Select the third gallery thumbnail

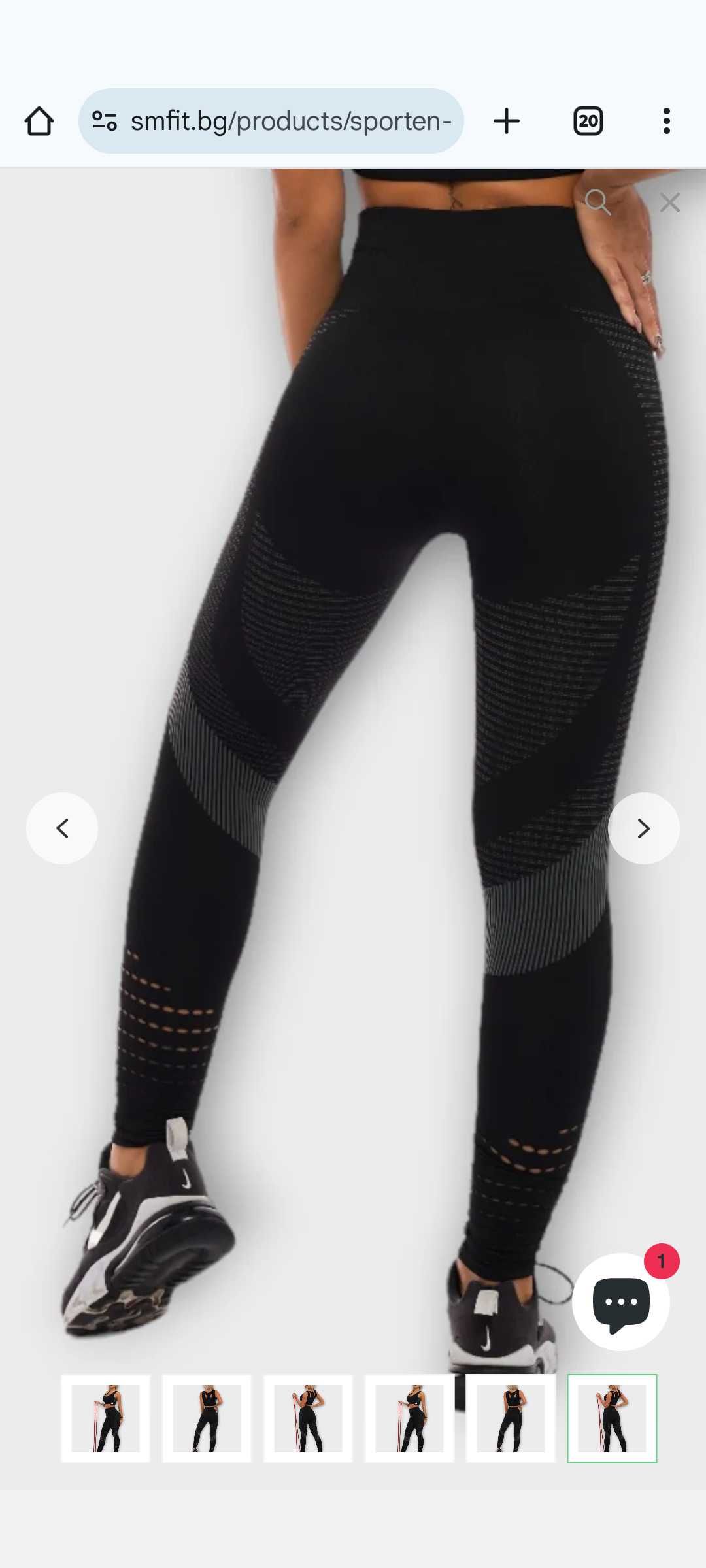click(308, 1418)
